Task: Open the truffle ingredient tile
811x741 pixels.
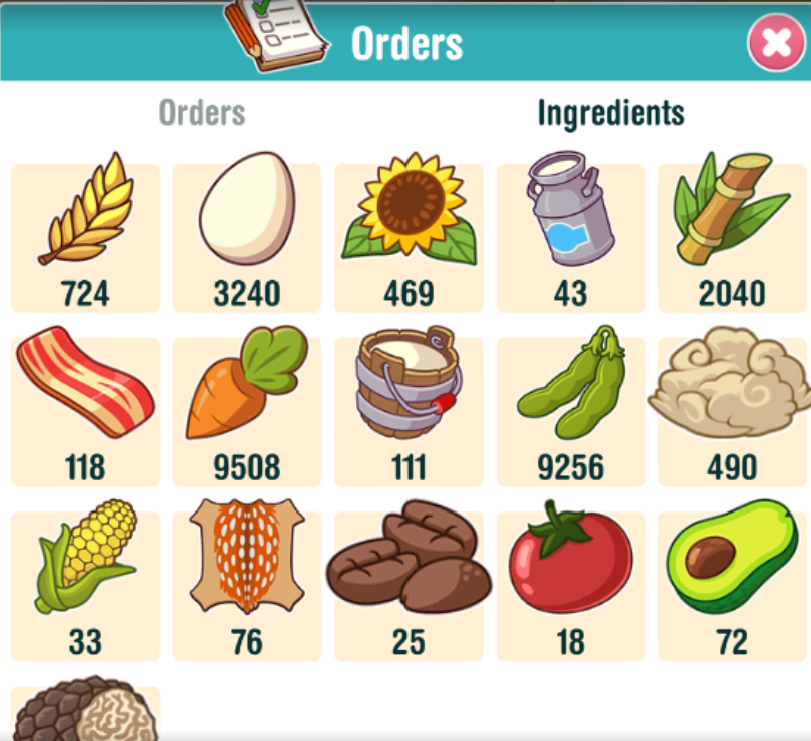Action: click(x=85, y=715)
